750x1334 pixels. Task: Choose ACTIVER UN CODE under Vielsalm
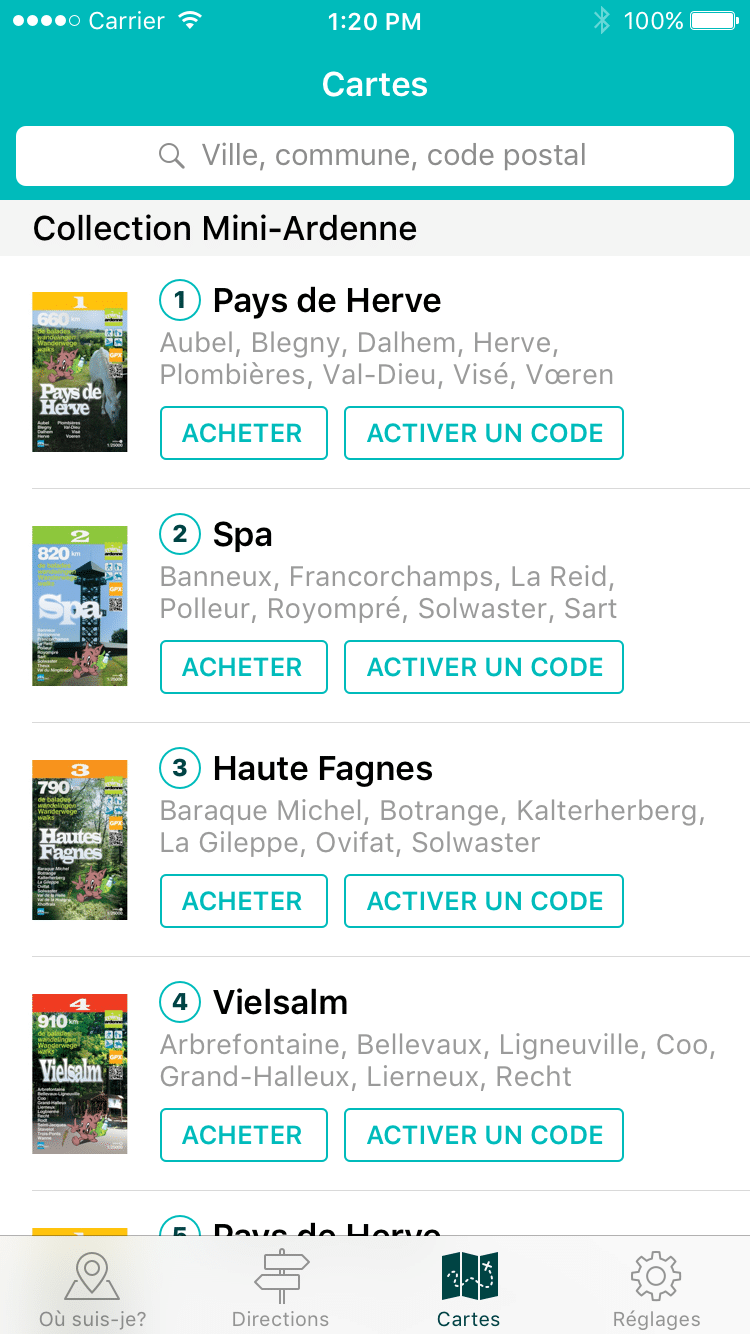(484, 1135)
